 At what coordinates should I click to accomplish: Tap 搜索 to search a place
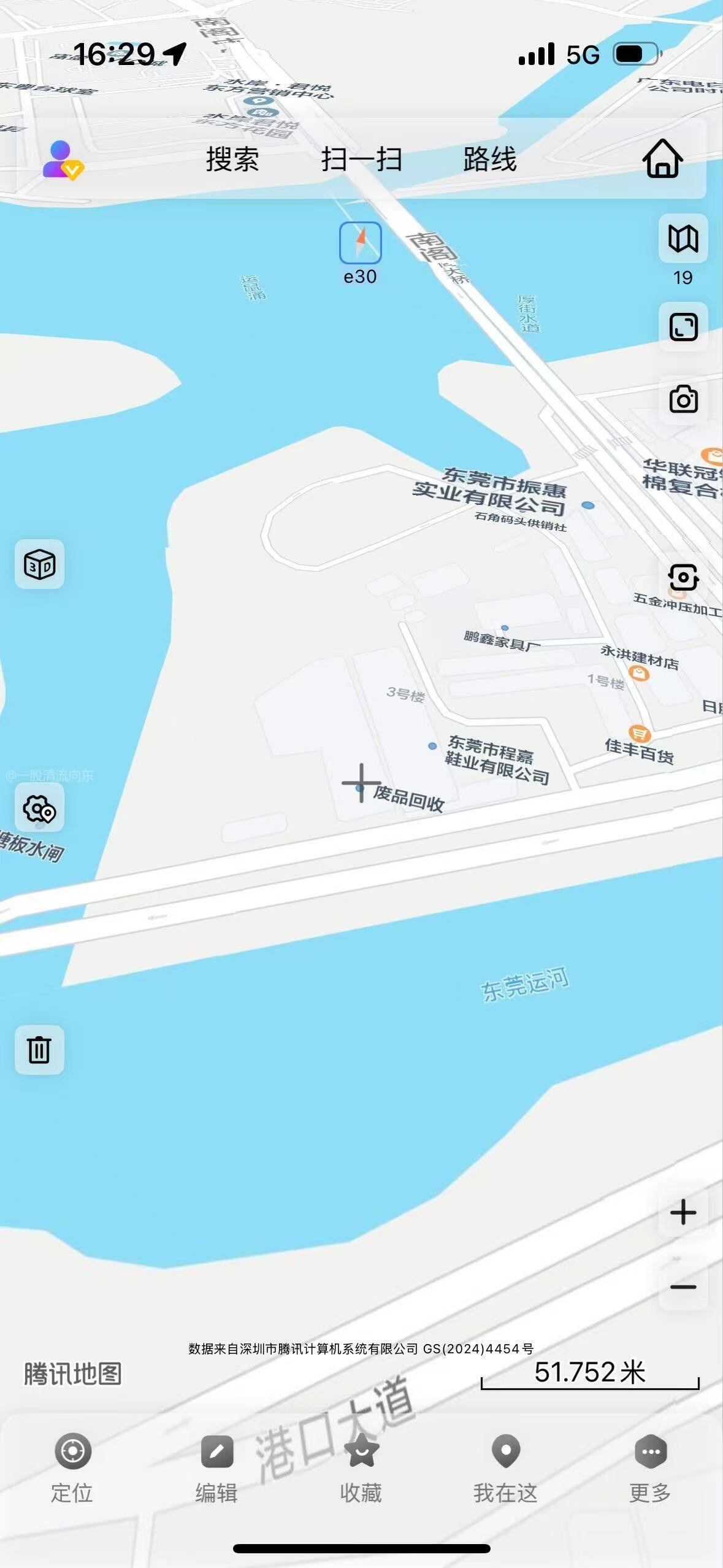232,159
